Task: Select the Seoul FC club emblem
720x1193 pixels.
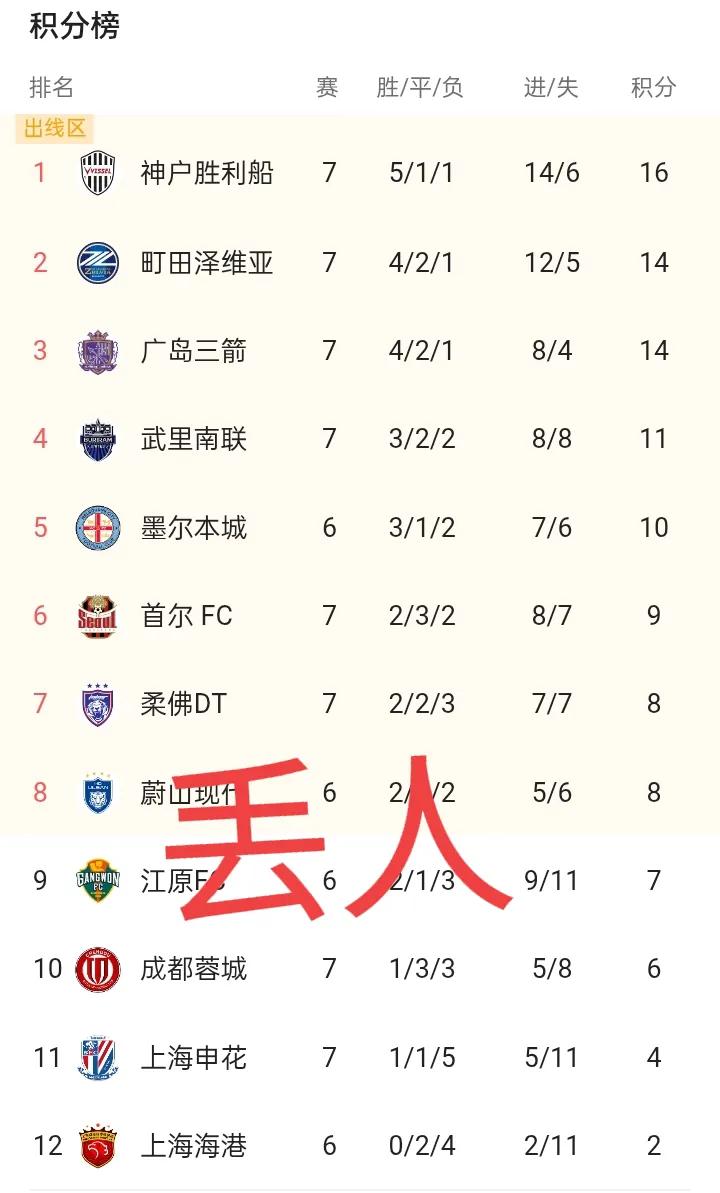Action: pyautogui.click(x=95, y=615)
